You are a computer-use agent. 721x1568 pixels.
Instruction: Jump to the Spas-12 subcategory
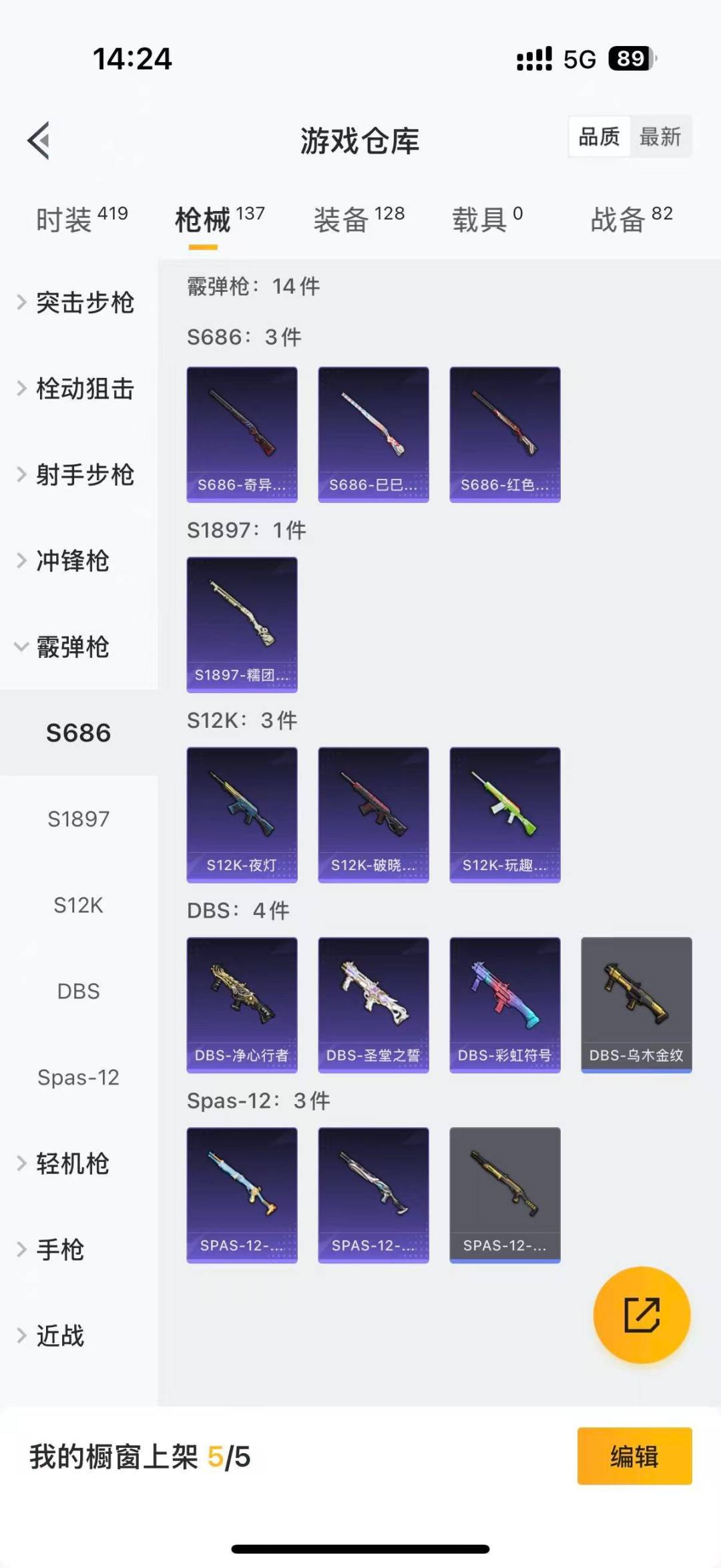point(78,1077)
